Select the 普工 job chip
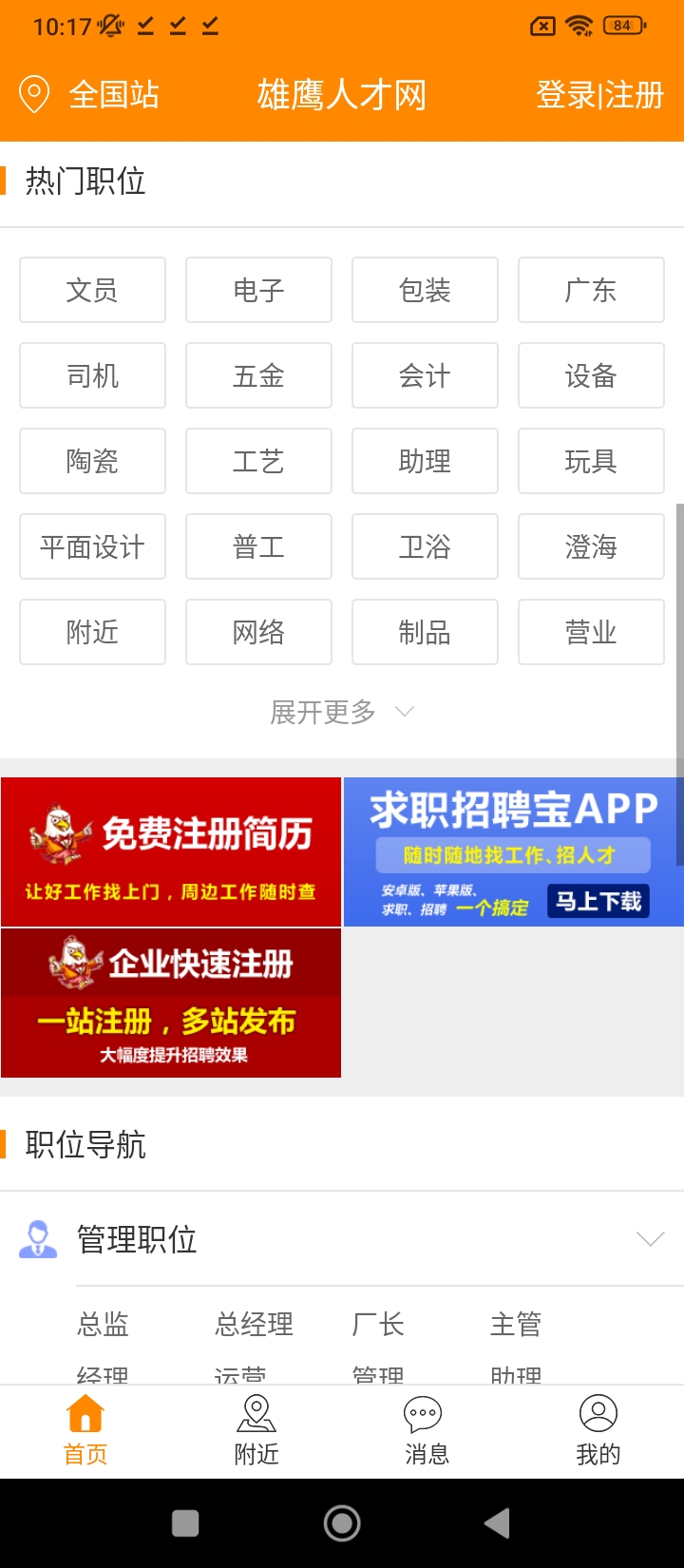The image size is (684, 1568). (x=258, y=546)
